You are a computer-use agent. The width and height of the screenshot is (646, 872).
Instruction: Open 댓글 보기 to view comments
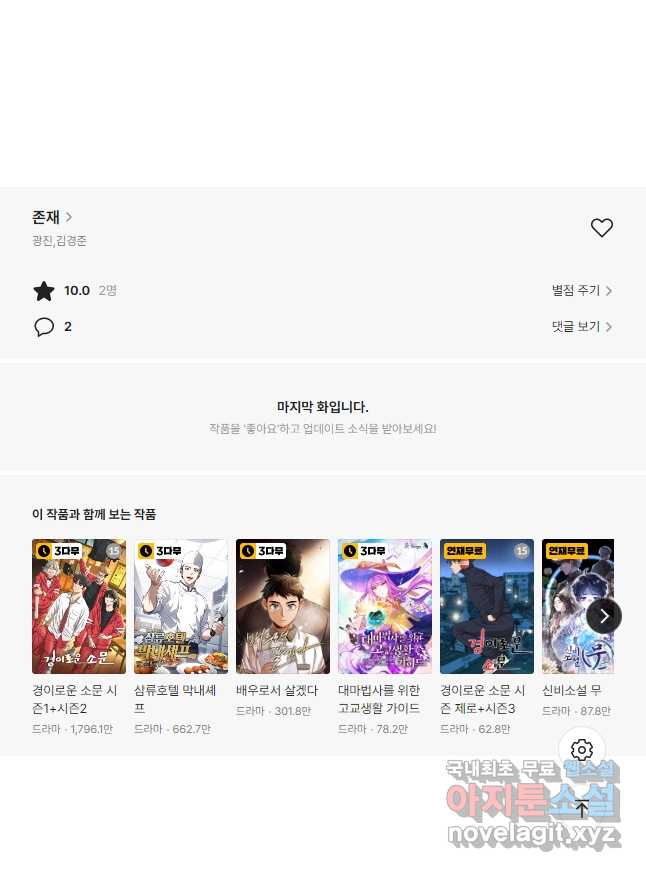tap(581, 327)
